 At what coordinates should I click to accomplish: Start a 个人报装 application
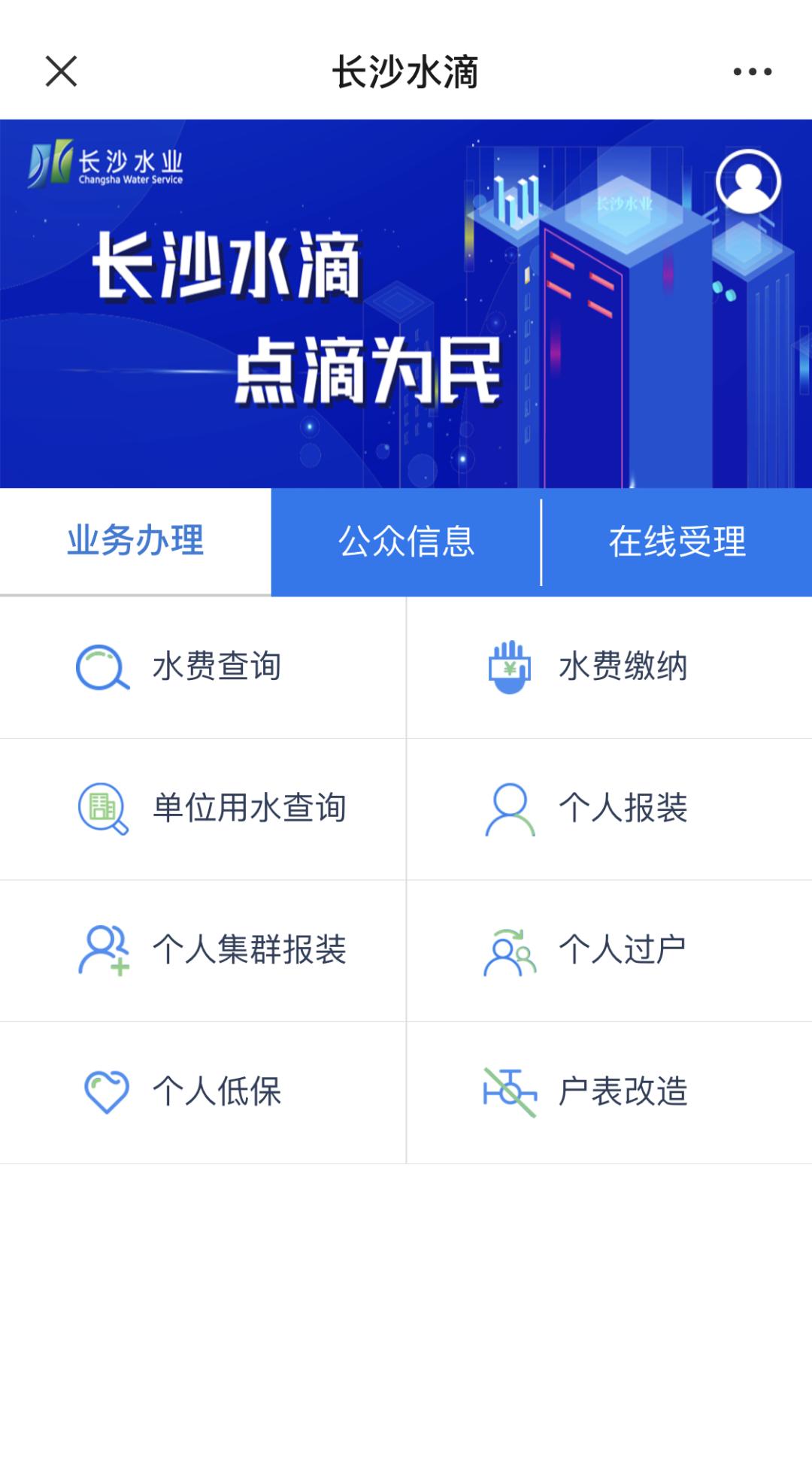click(609, 809)
